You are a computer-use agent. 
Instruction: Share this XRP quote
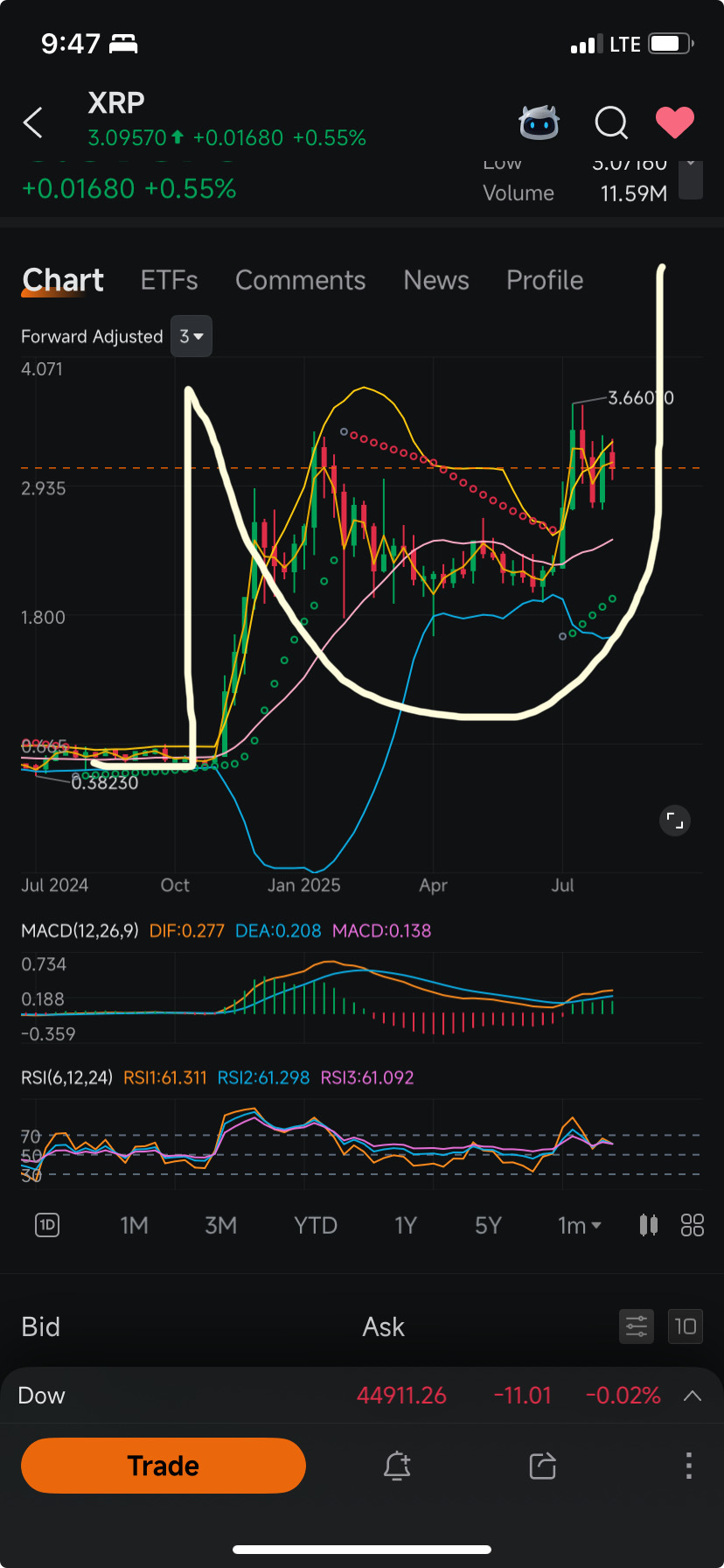(x=543, y=1466)
